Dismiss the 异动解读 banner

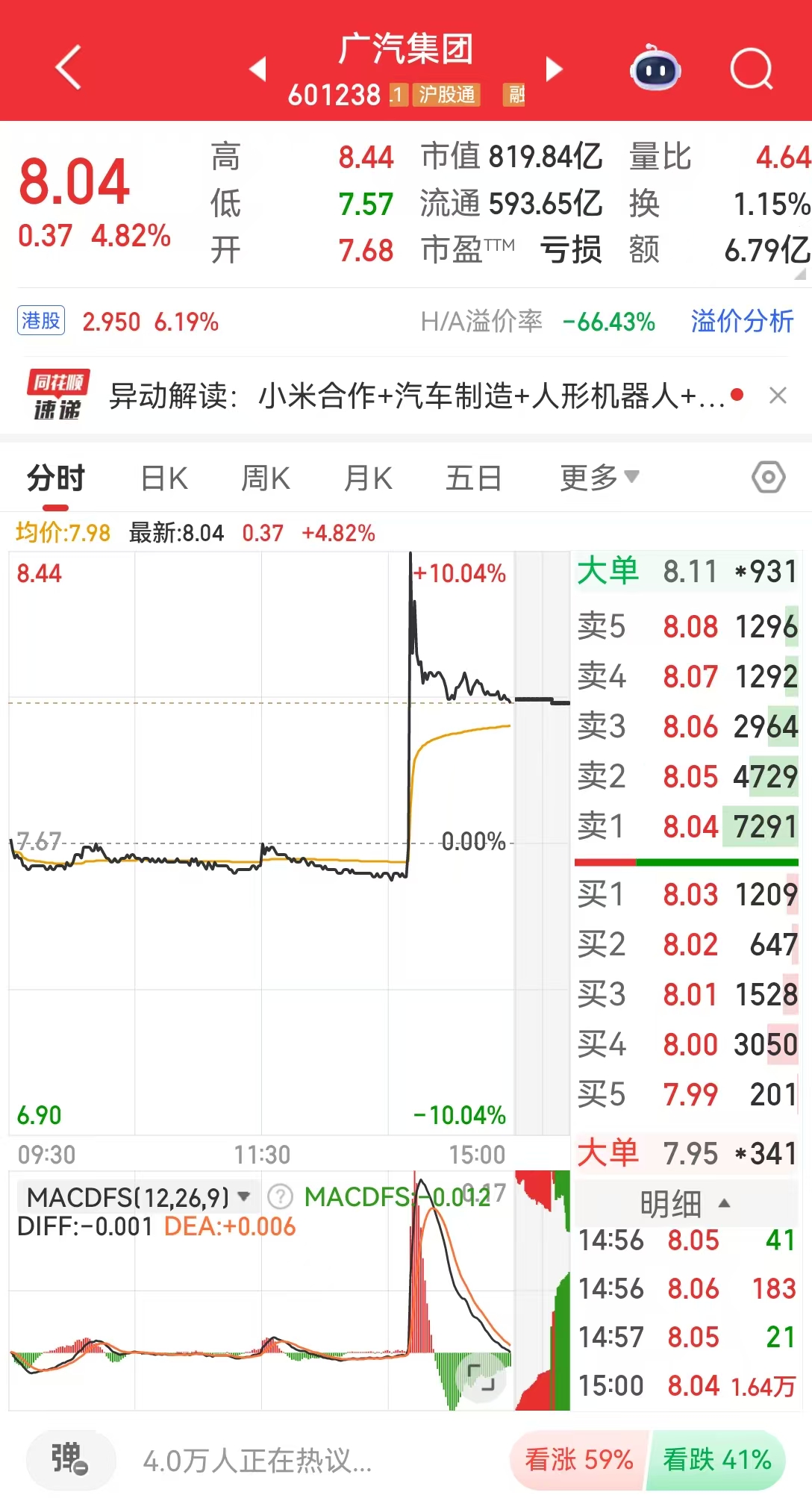tap(778, 396)
